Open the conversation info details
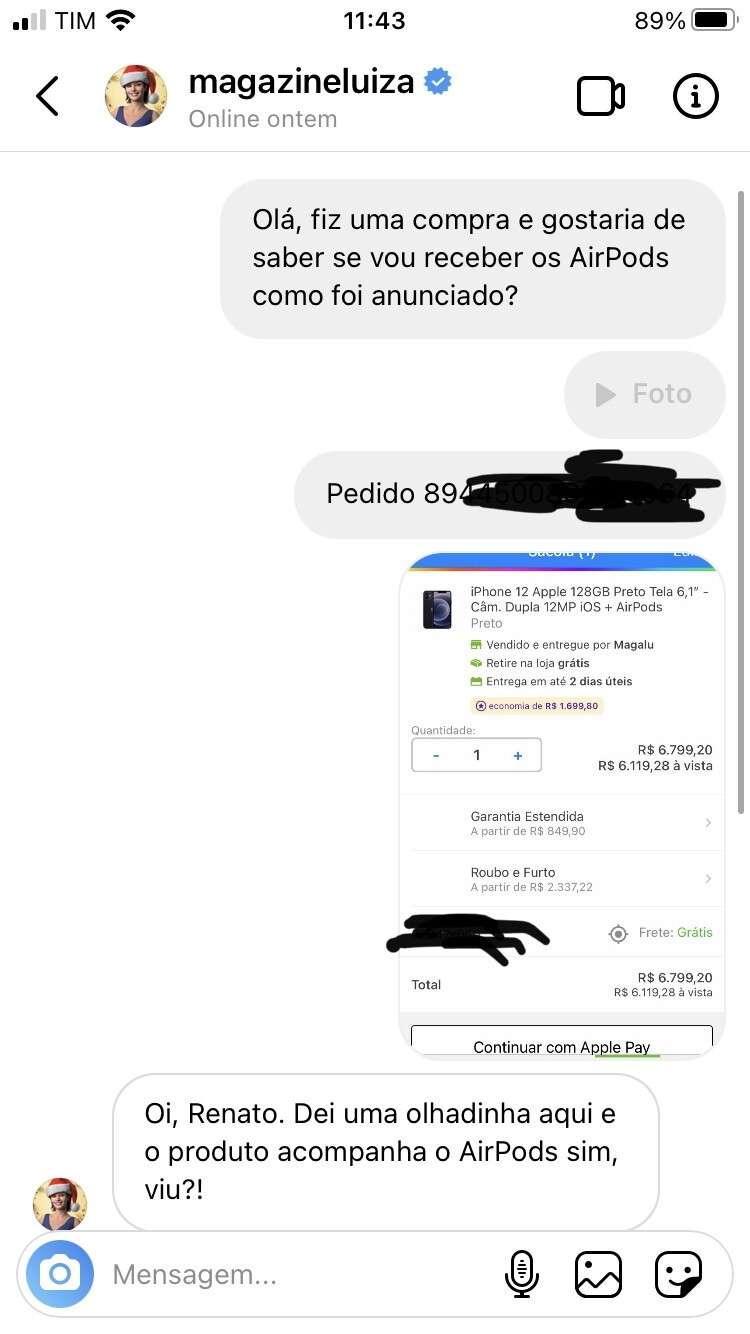750x1334 pixels. pos(695,96)
